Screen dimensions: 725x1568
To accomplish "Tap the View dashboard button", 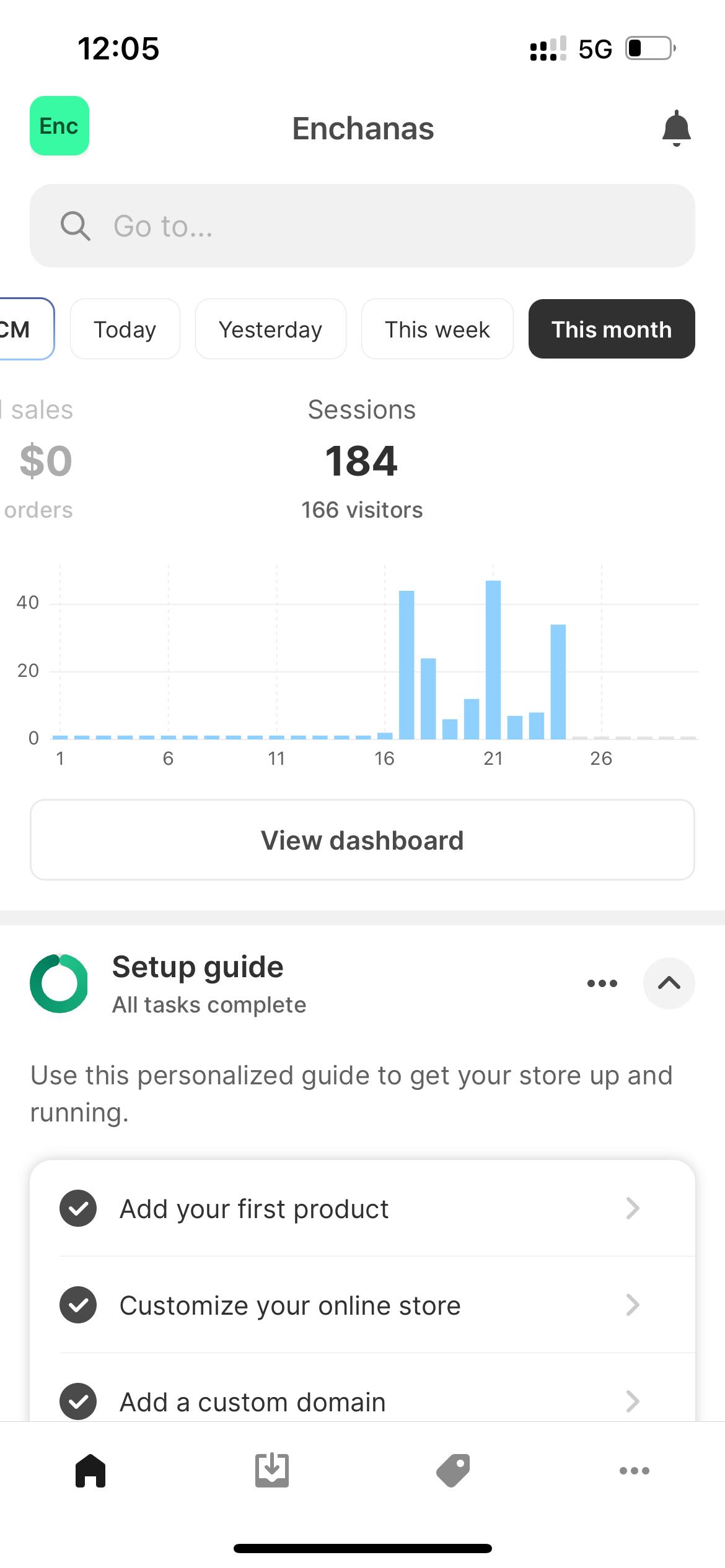I will (x=362, y=840).
